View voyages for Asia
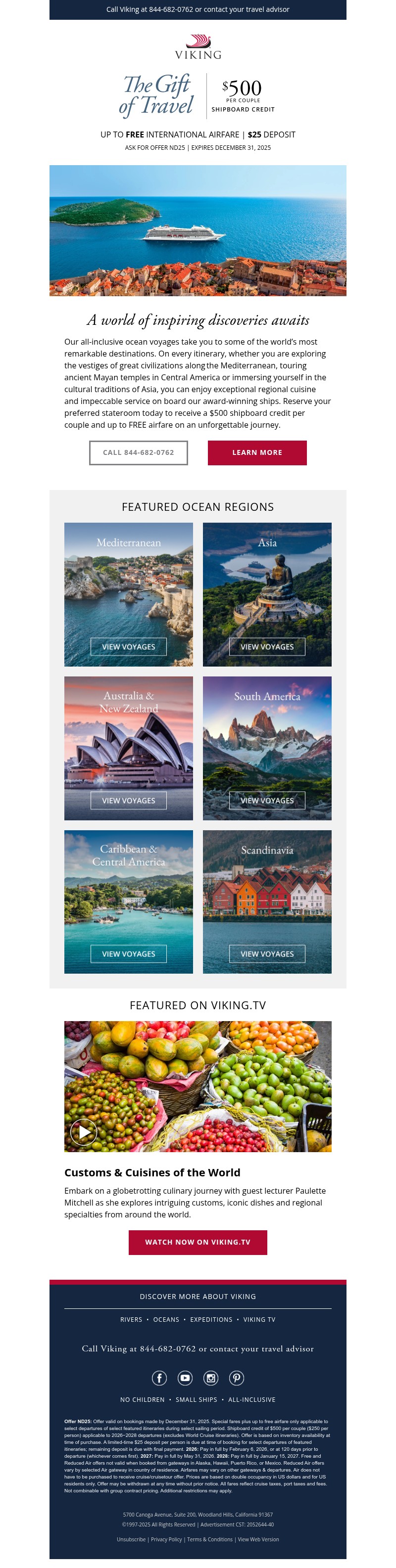Screen dimensions: 396x1568 pos(267,646)
